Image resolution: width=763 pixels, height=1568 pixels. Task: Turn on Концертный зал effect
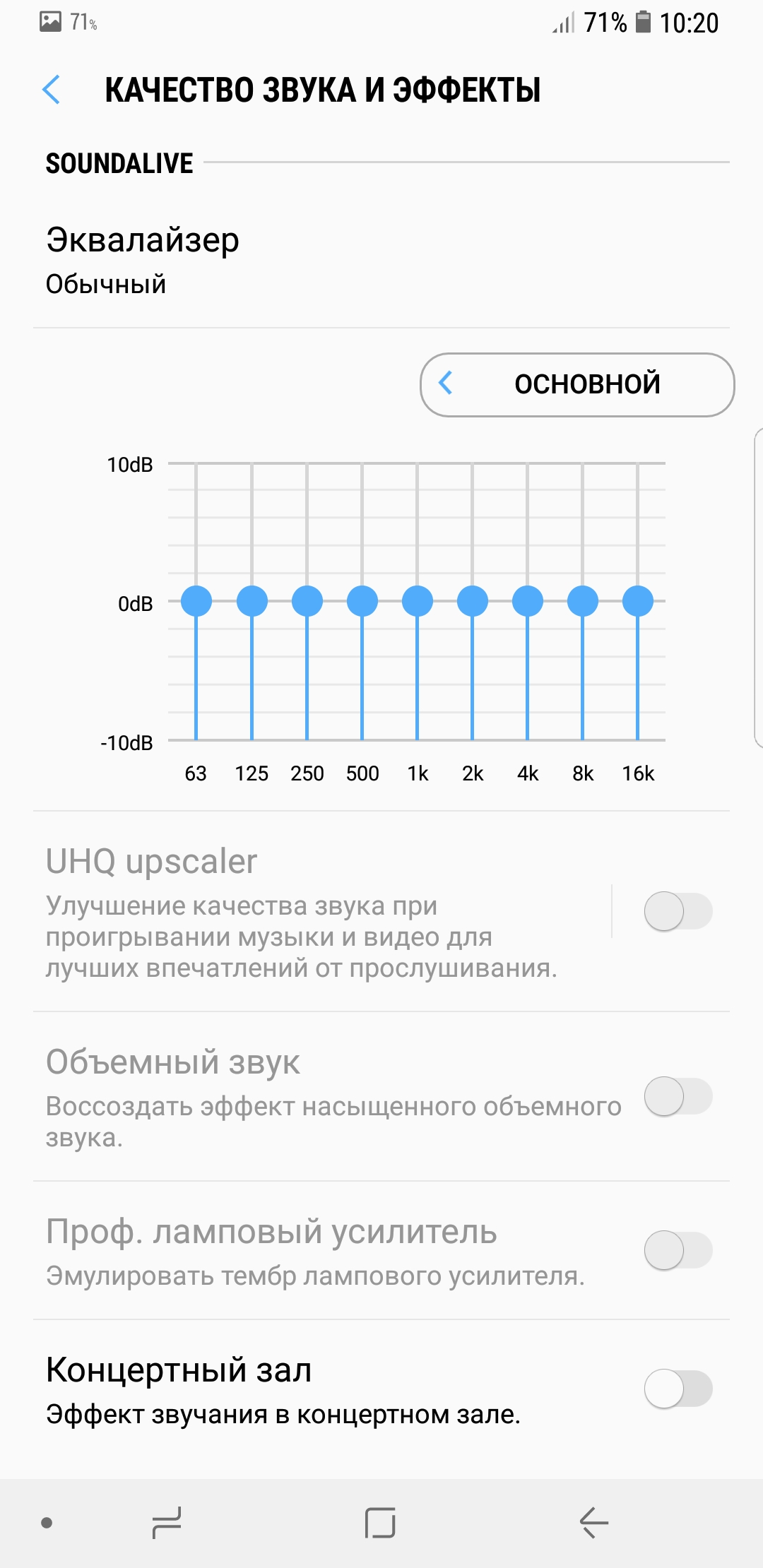click(x=678, y=1389)
